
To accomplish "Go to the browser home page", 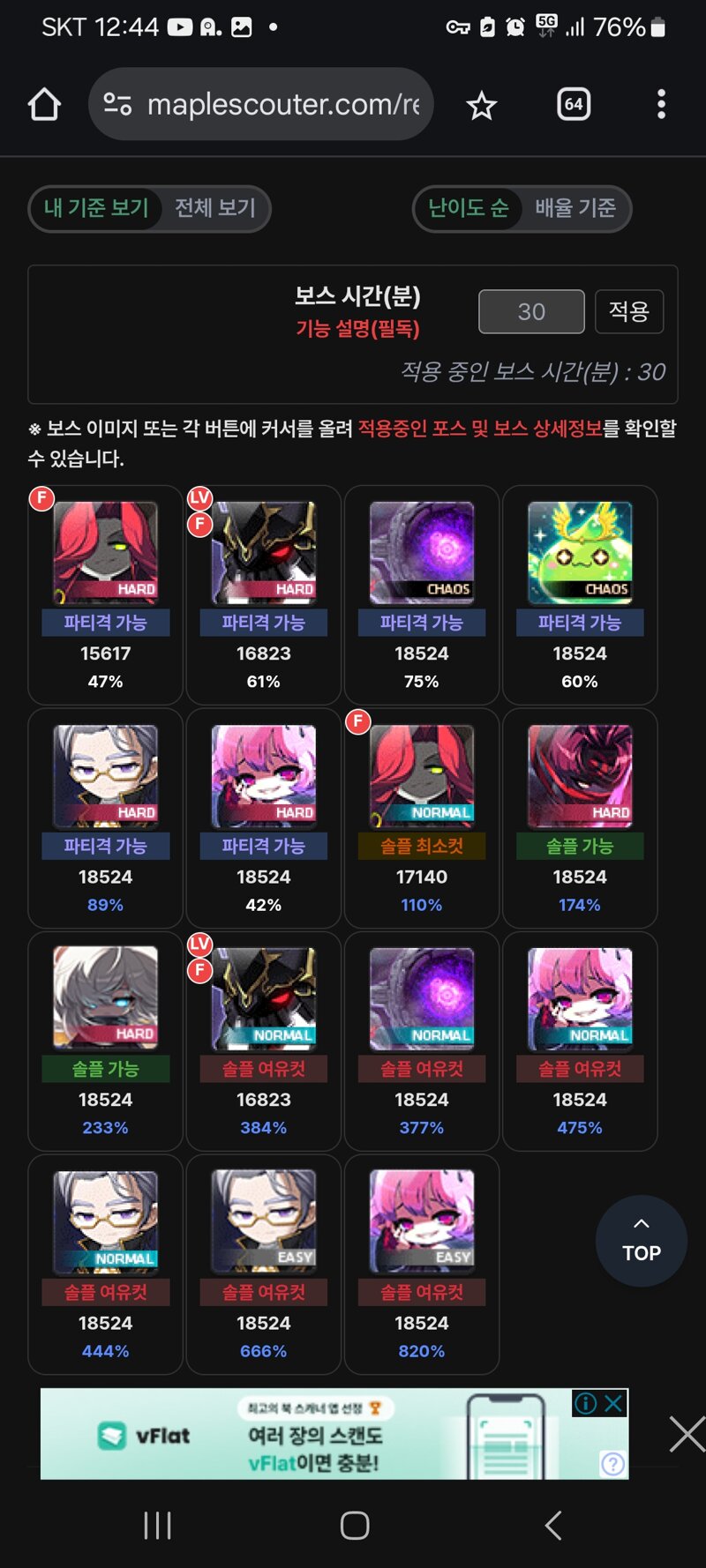I will [44, 104].
